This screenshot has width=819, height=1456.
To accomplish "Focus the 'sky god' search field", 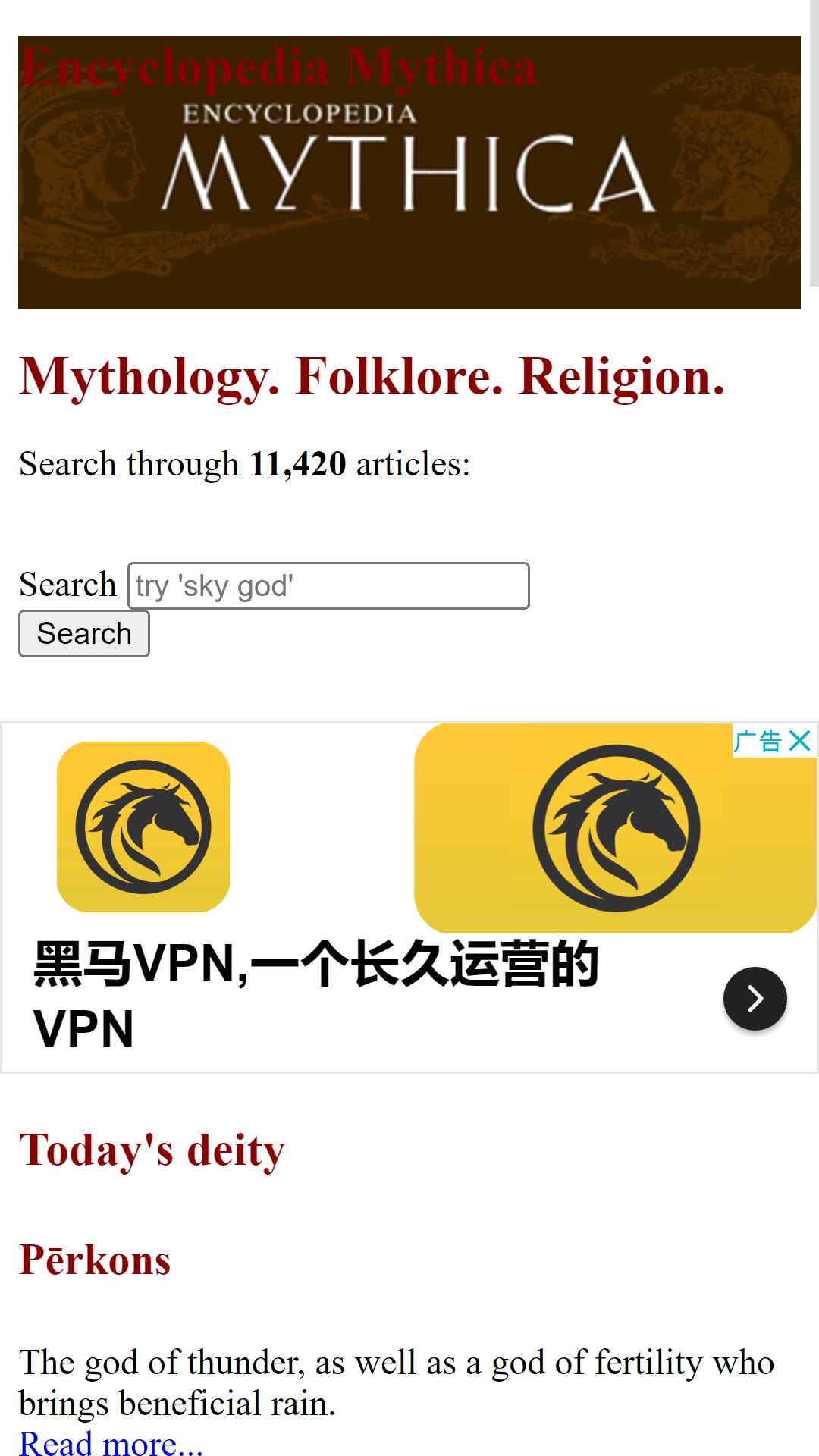I will coord(328,585).
